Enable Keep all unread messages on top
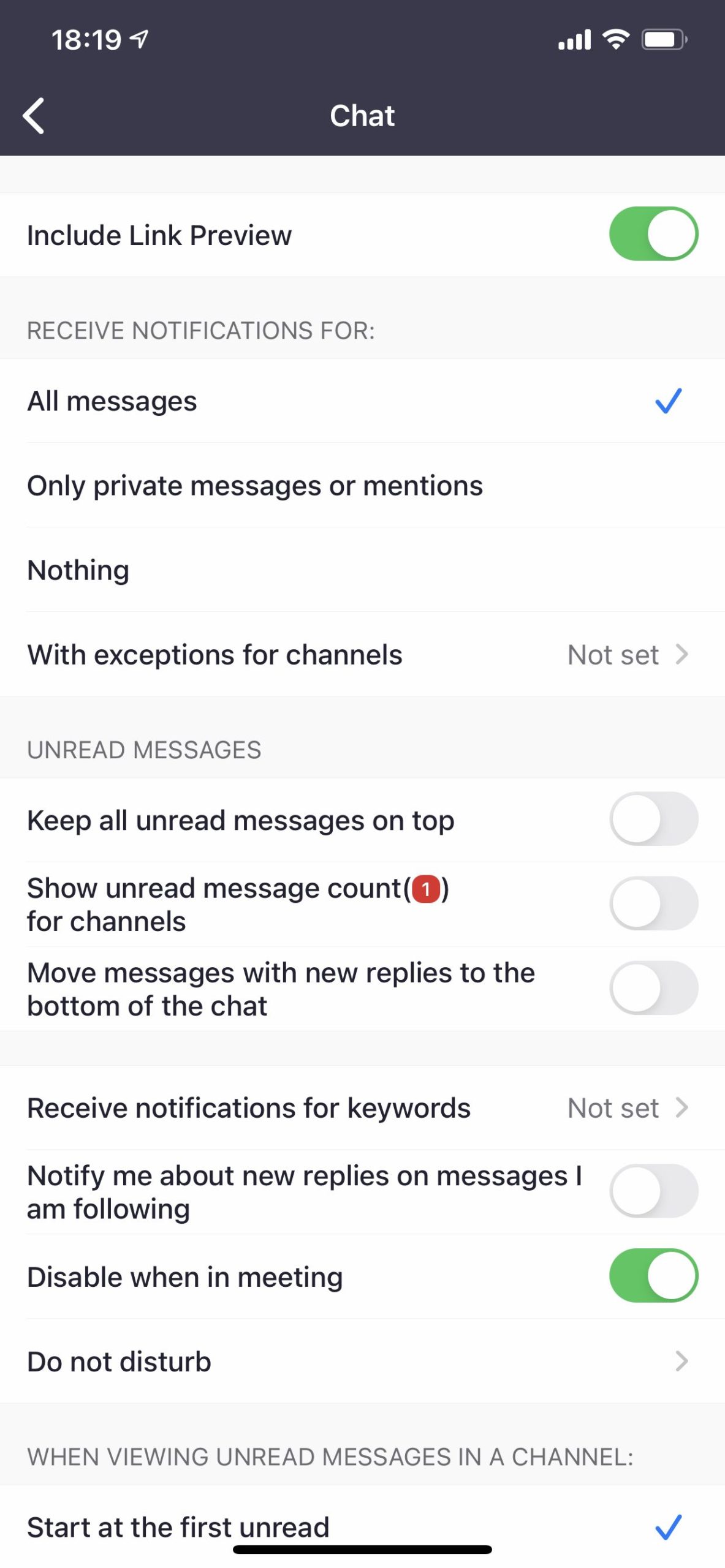 653,819
